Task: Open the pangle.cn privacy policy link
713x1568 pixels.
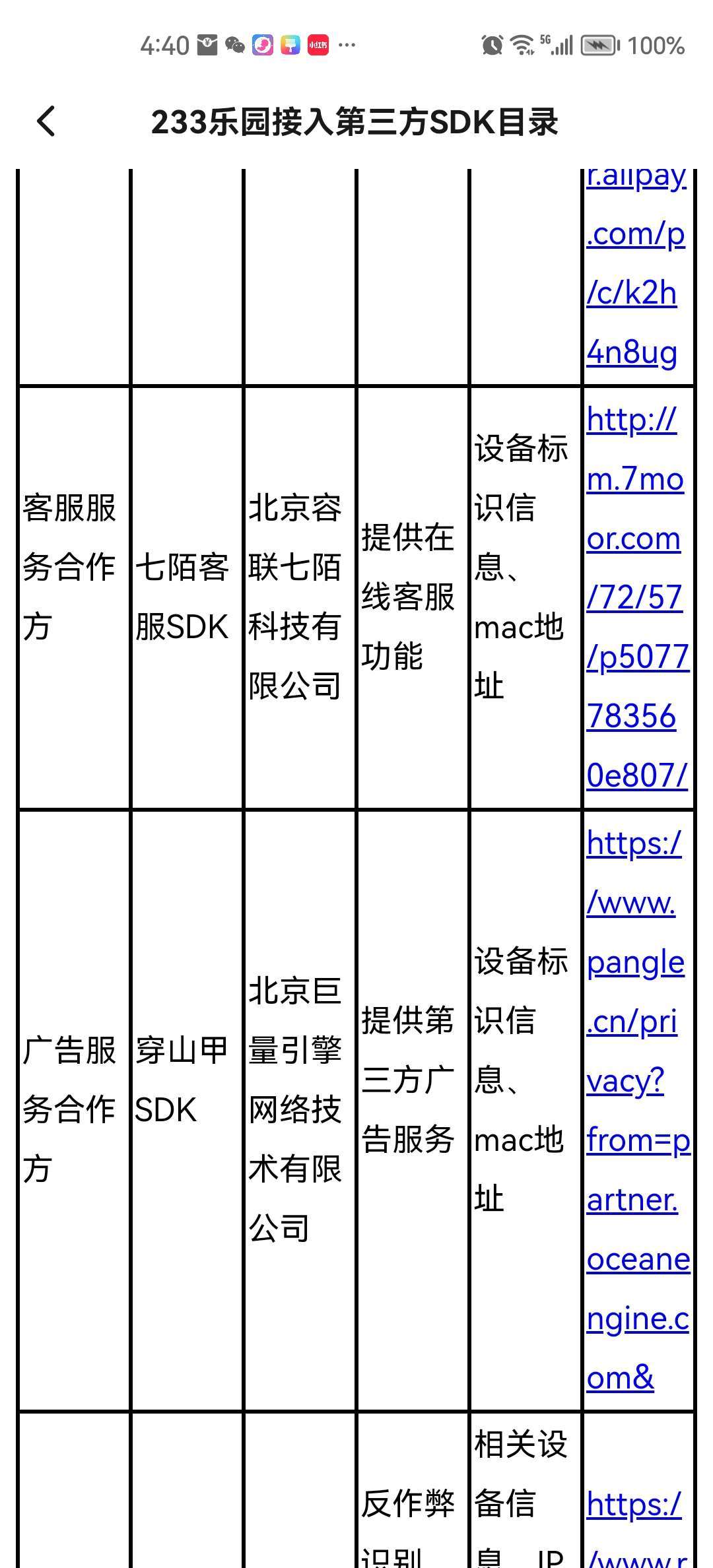Action: point(638,1110)
